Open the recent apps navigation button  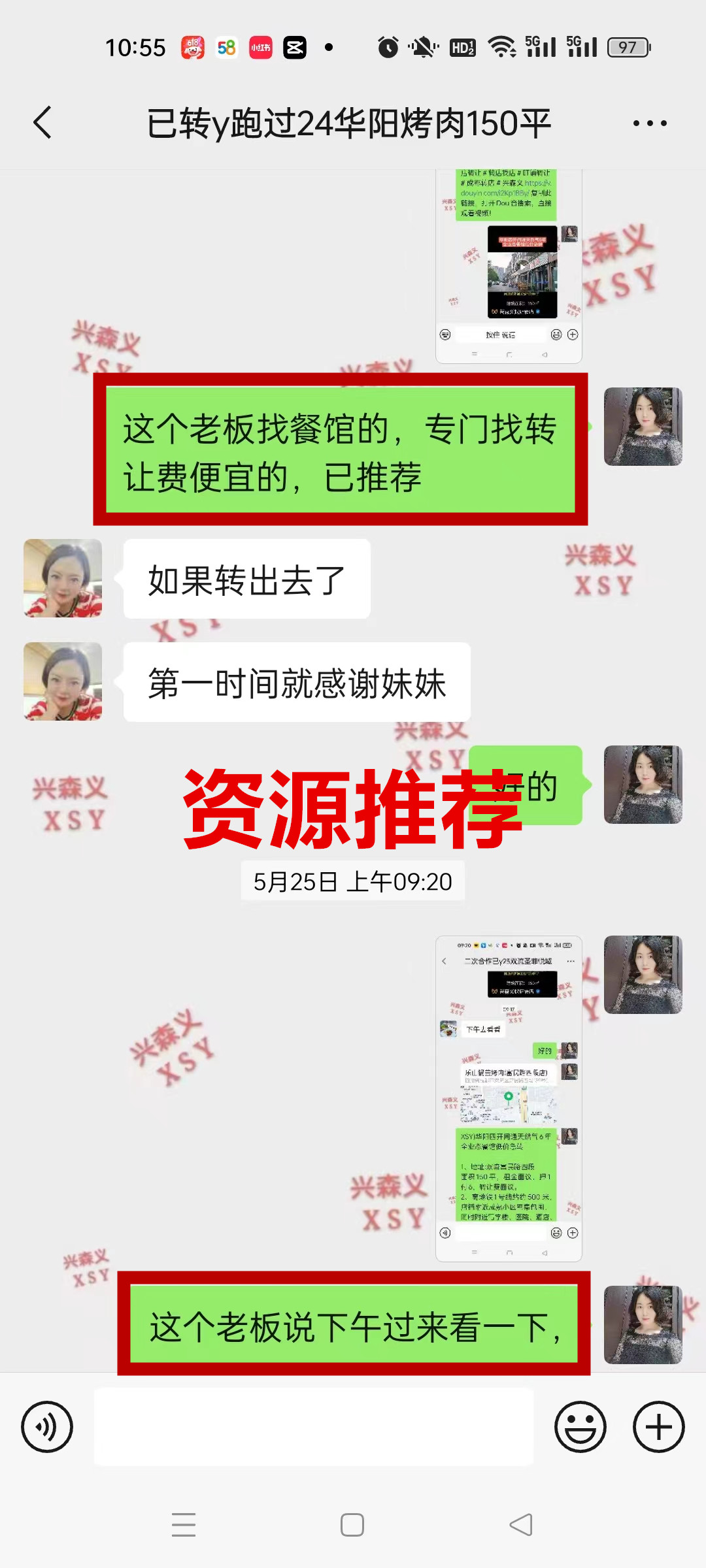[184, 1525]
